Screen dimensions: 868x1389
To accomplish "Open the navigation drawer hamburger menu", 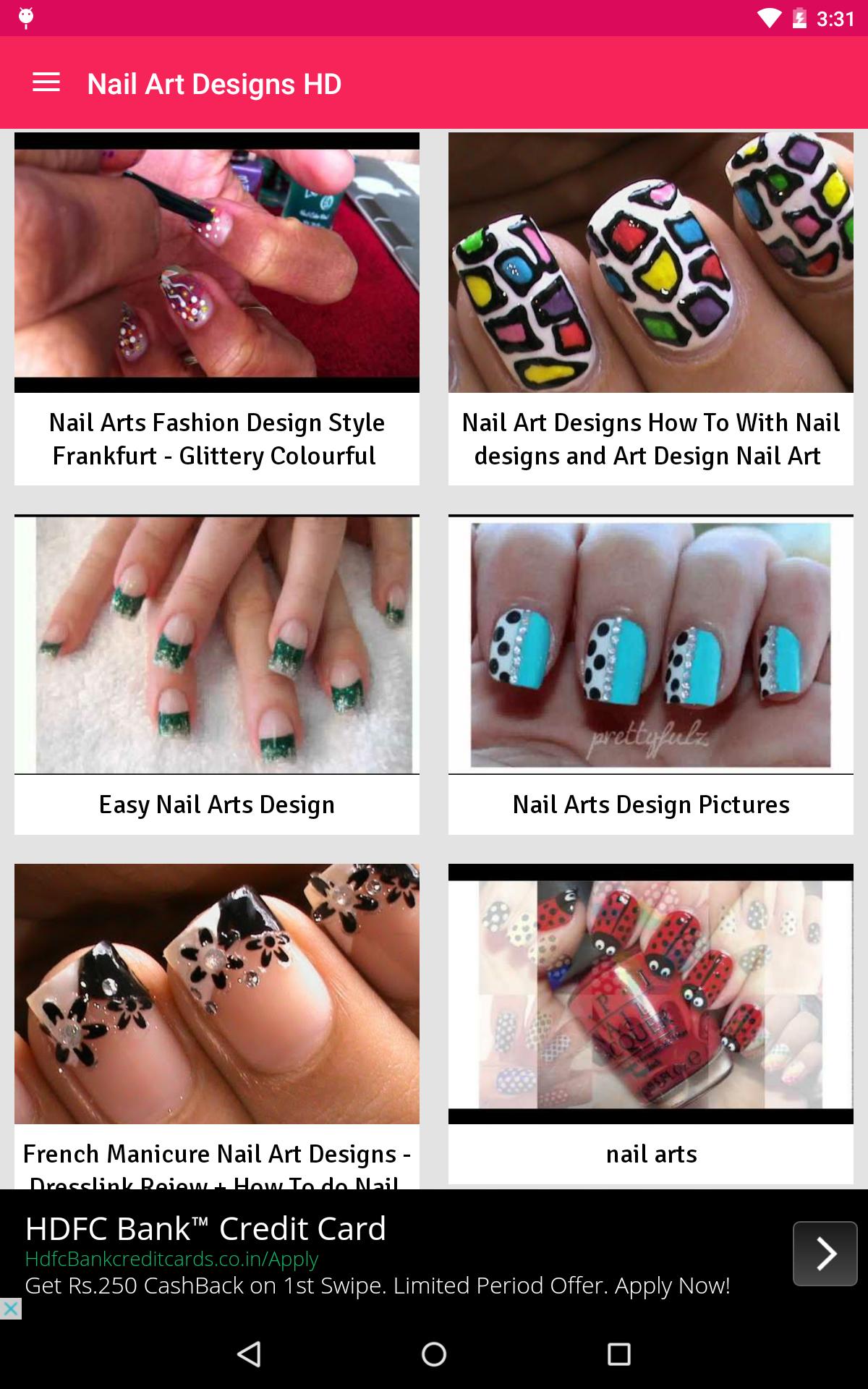I will pyautogui.click(x=46, y=82).
